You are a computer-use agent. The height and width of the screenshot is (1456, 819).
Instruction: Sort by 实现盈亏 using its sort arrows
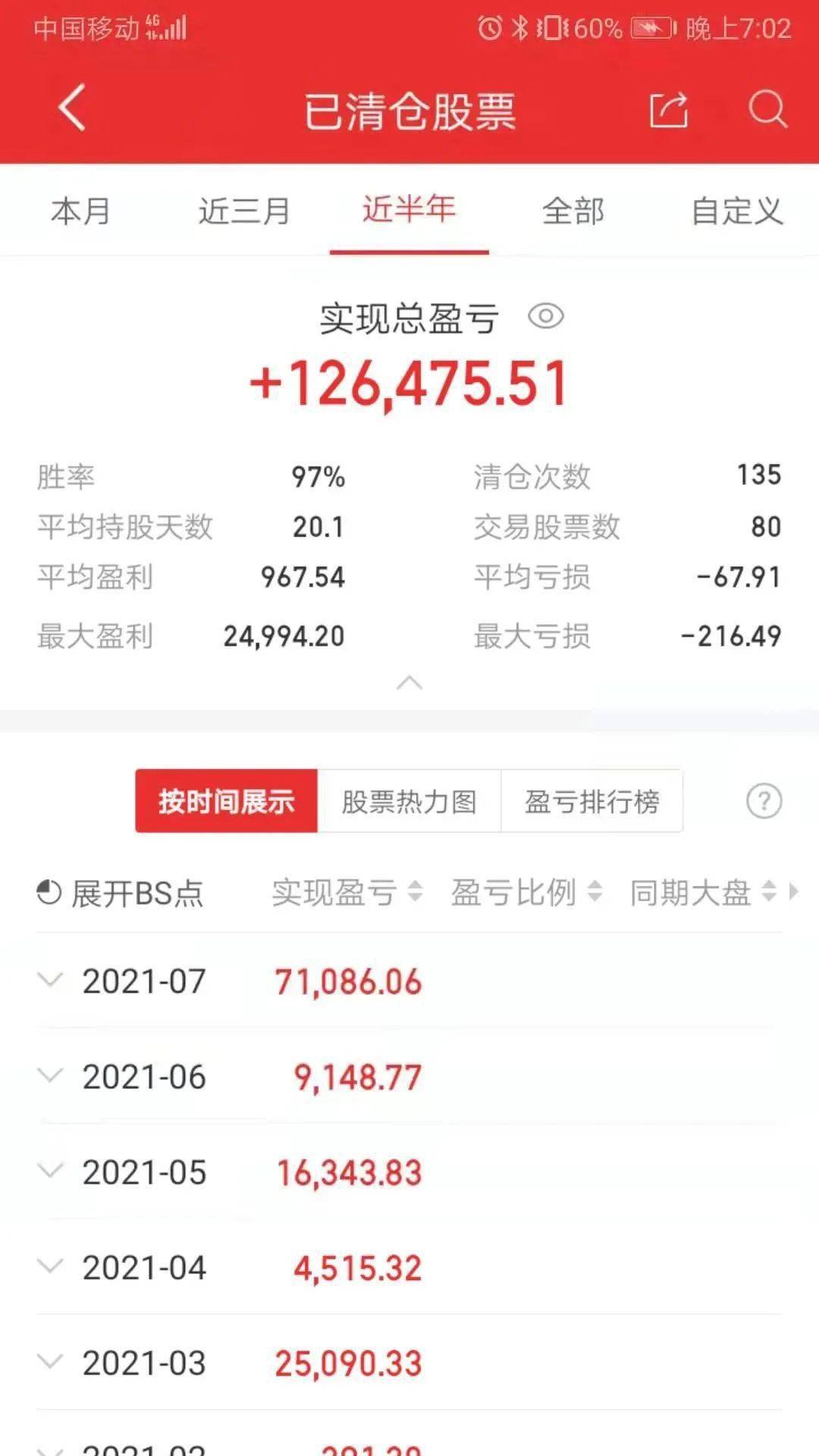point(416,892)
